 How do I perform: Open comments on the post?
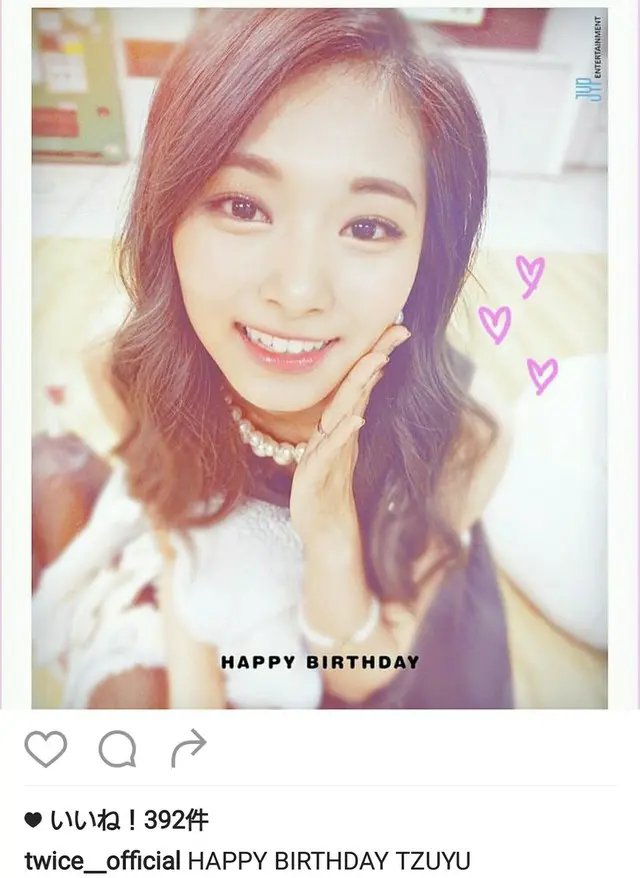(117, 748)
